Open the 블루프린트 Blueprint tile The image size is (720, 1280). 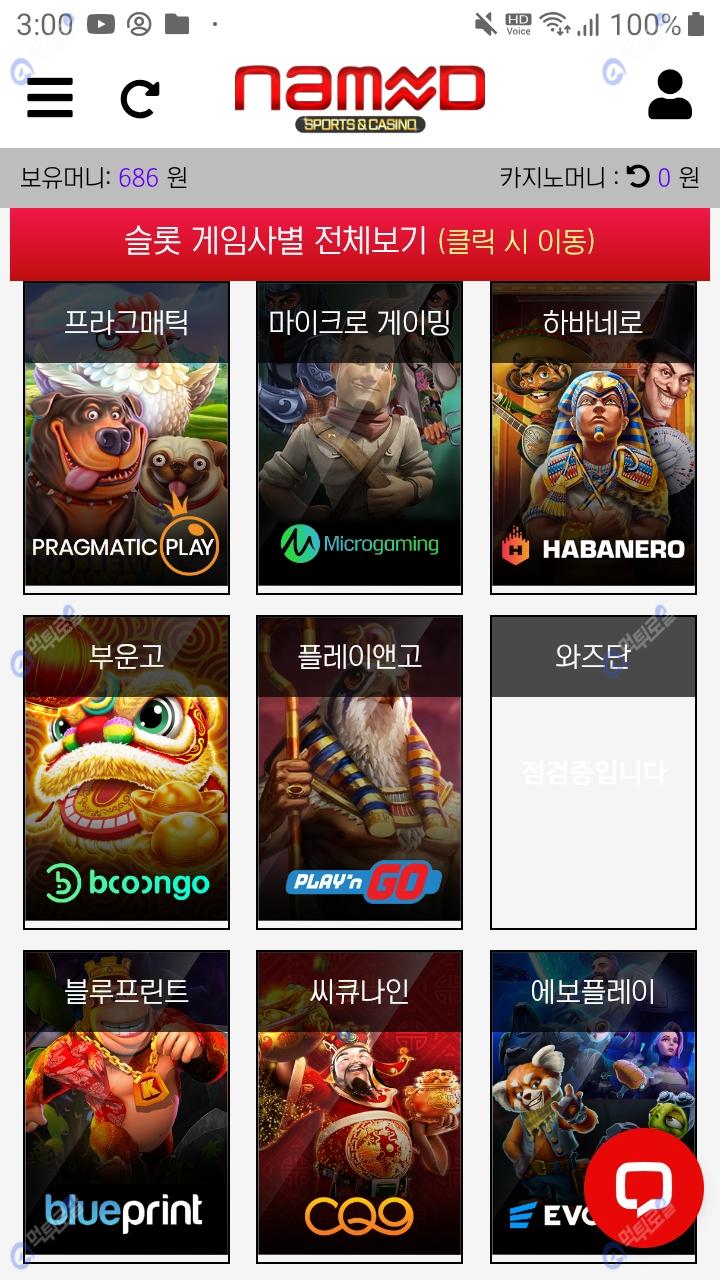point(126,1105)
